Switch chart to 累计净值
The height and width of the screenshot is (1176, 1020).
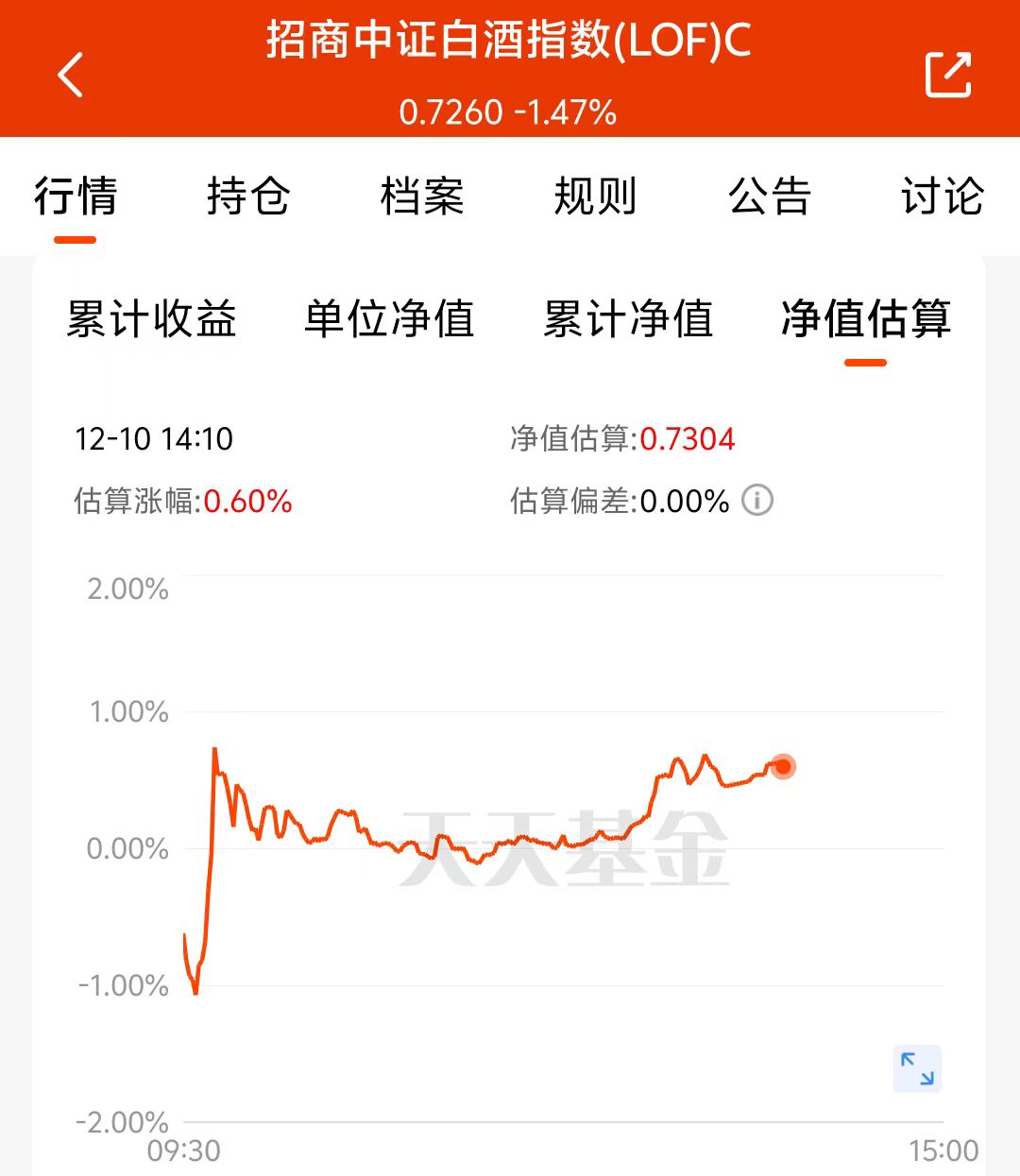[x=628, y=318]
